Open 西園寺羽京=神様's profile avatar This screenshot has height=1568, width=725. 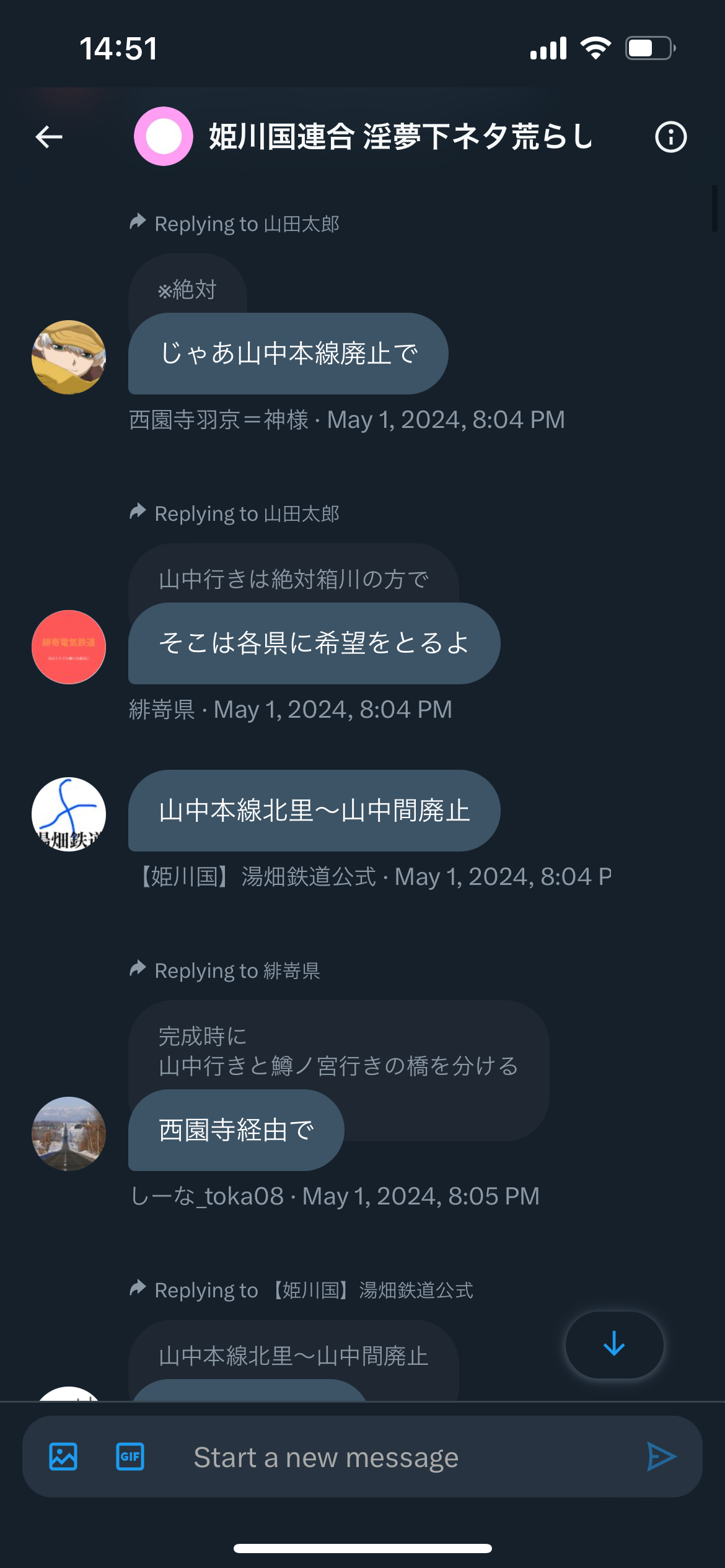69,357
